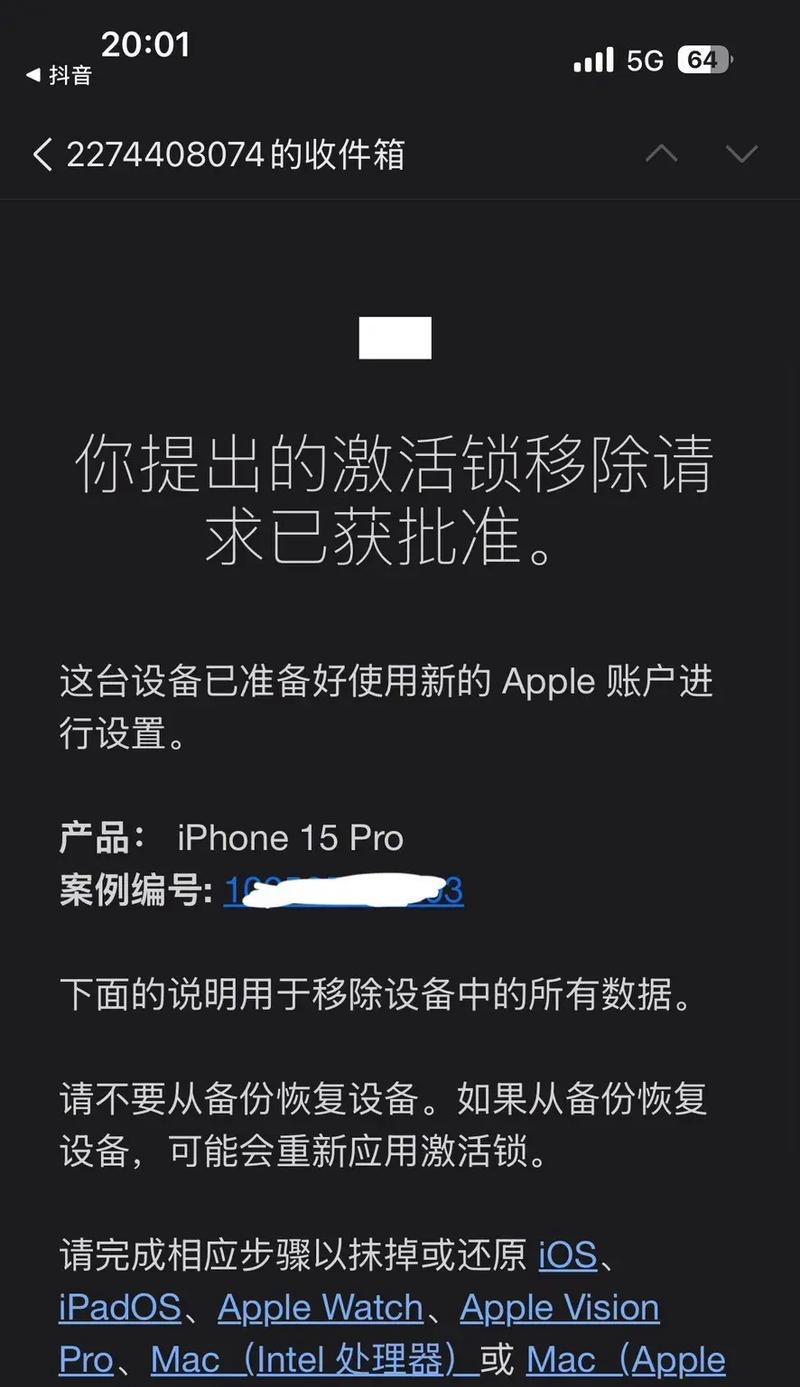Return to 抖音 via status bar
This screenshot has width=800, height=1387.
pos(58,75)
